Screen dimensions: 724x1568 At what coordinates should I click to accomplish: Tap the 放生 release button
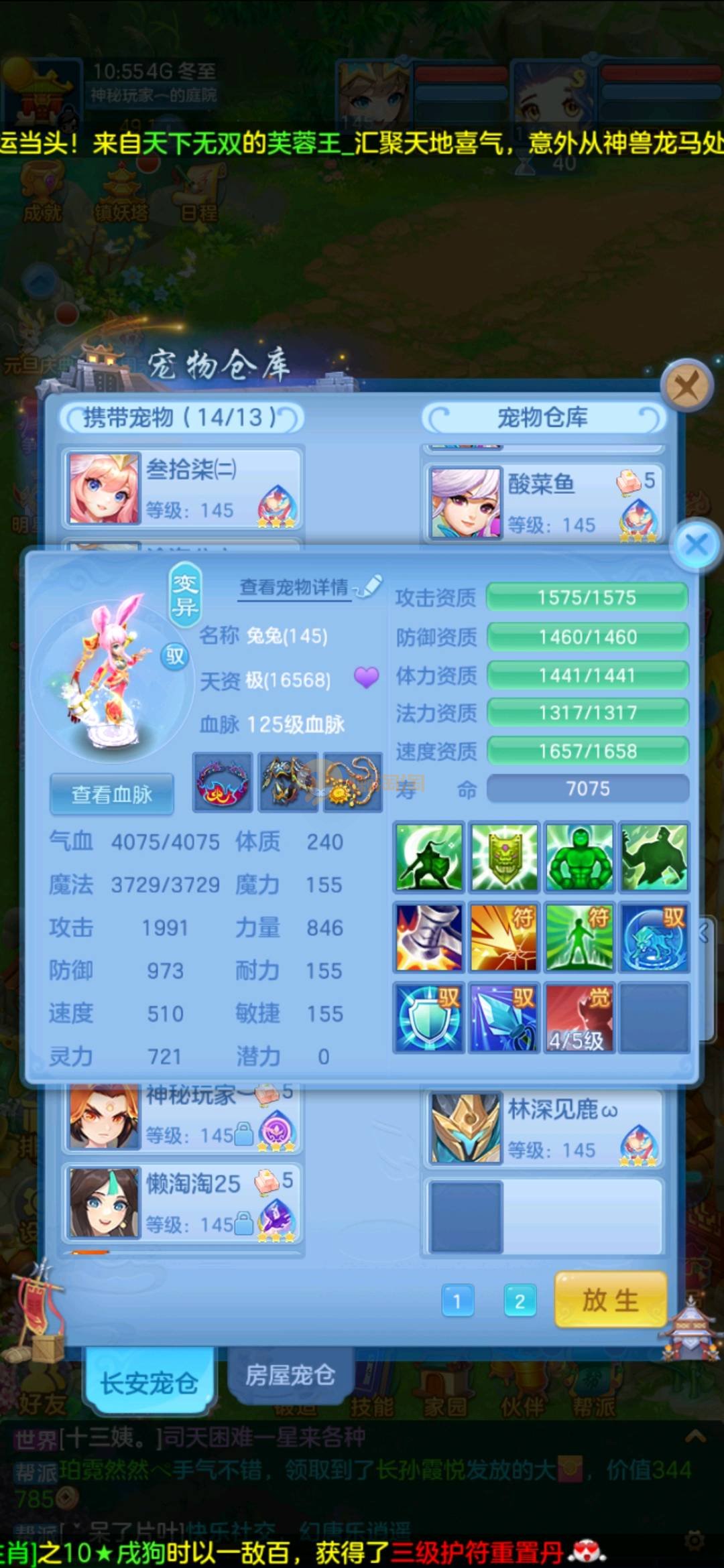pos(610,1299)
